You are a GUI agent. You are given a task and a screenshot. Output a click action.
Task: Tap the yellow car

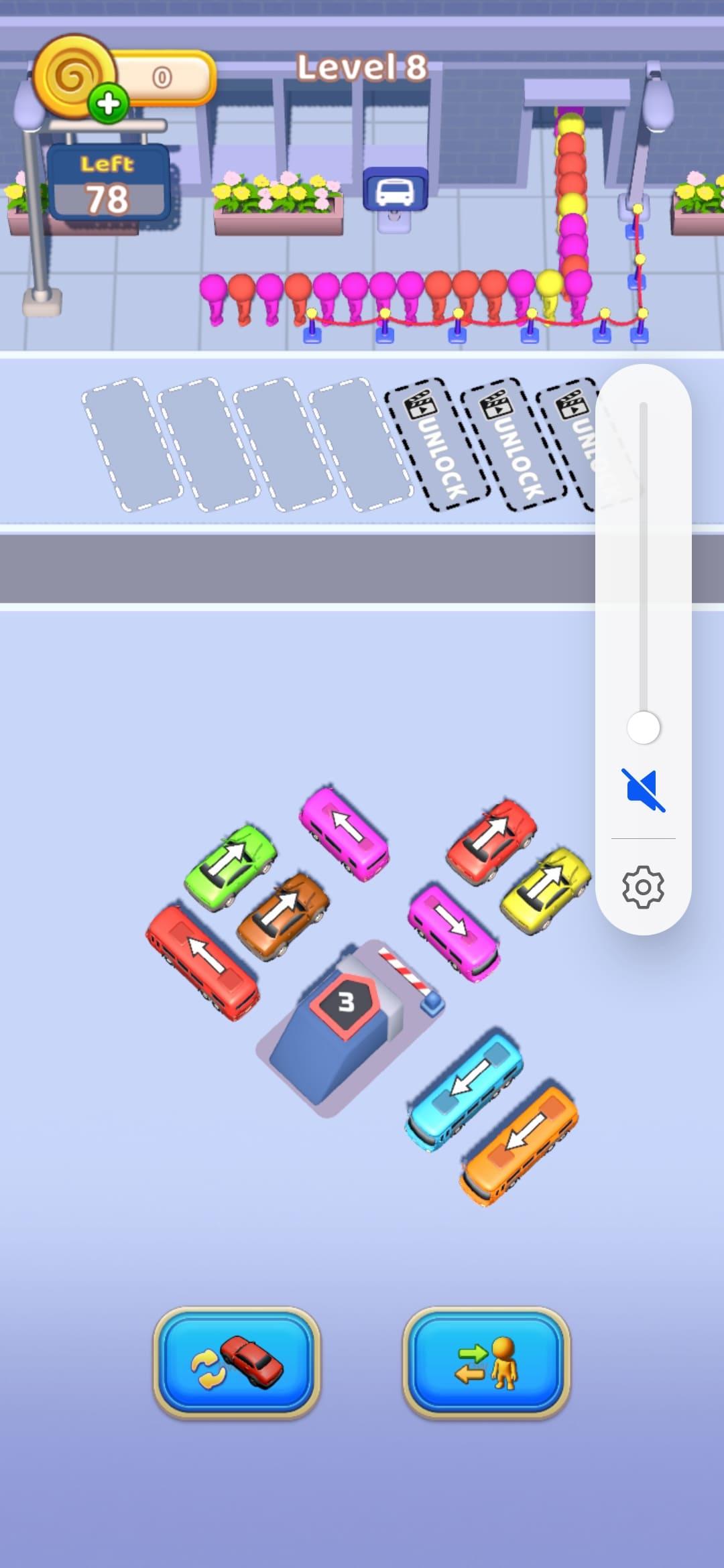[545, 890]
